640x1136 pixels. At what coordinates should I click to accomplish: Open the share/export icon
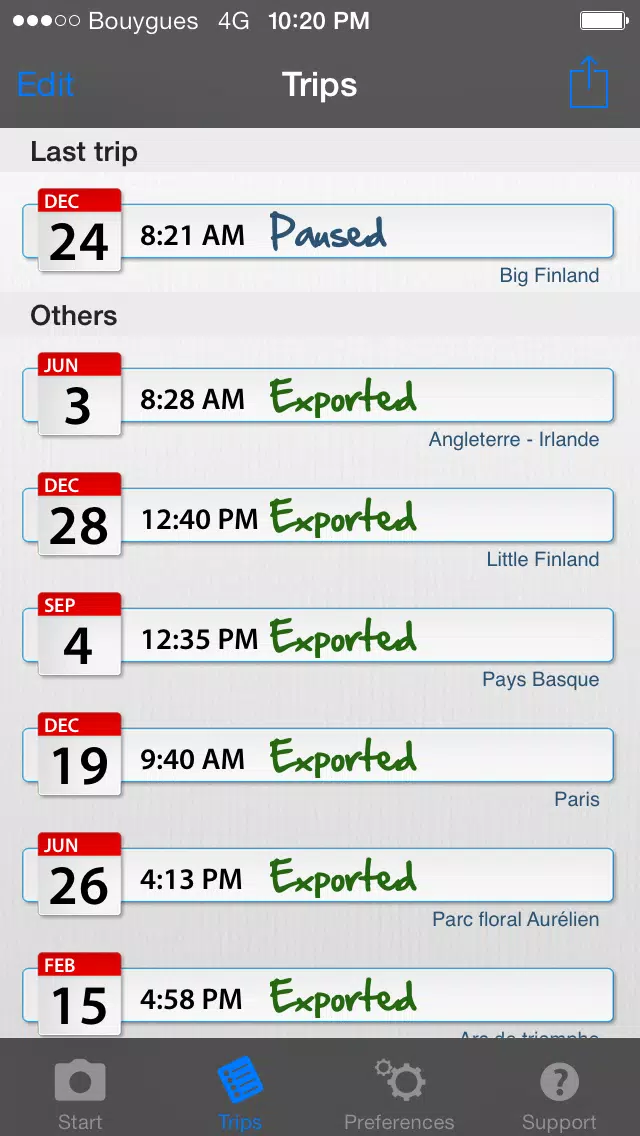[589, 82]
